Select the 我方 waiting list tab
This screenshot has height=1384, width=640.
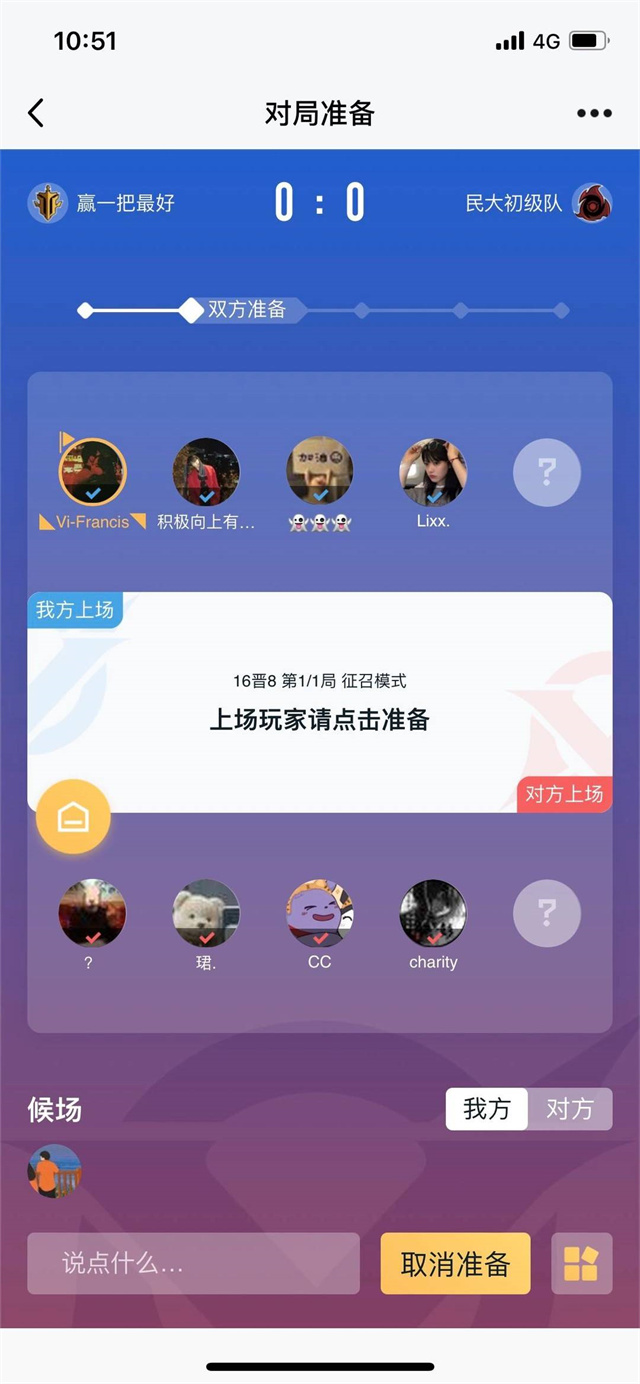coord(487,1109)
